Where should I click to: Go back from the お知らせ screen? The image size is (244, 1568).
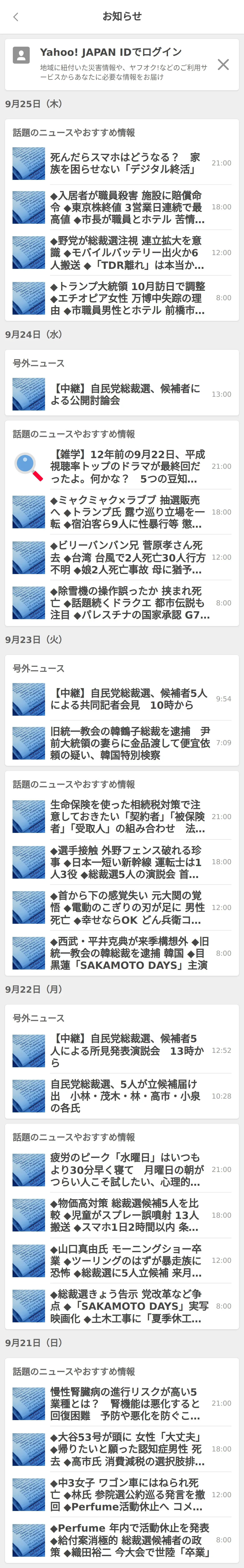[16, 17]
